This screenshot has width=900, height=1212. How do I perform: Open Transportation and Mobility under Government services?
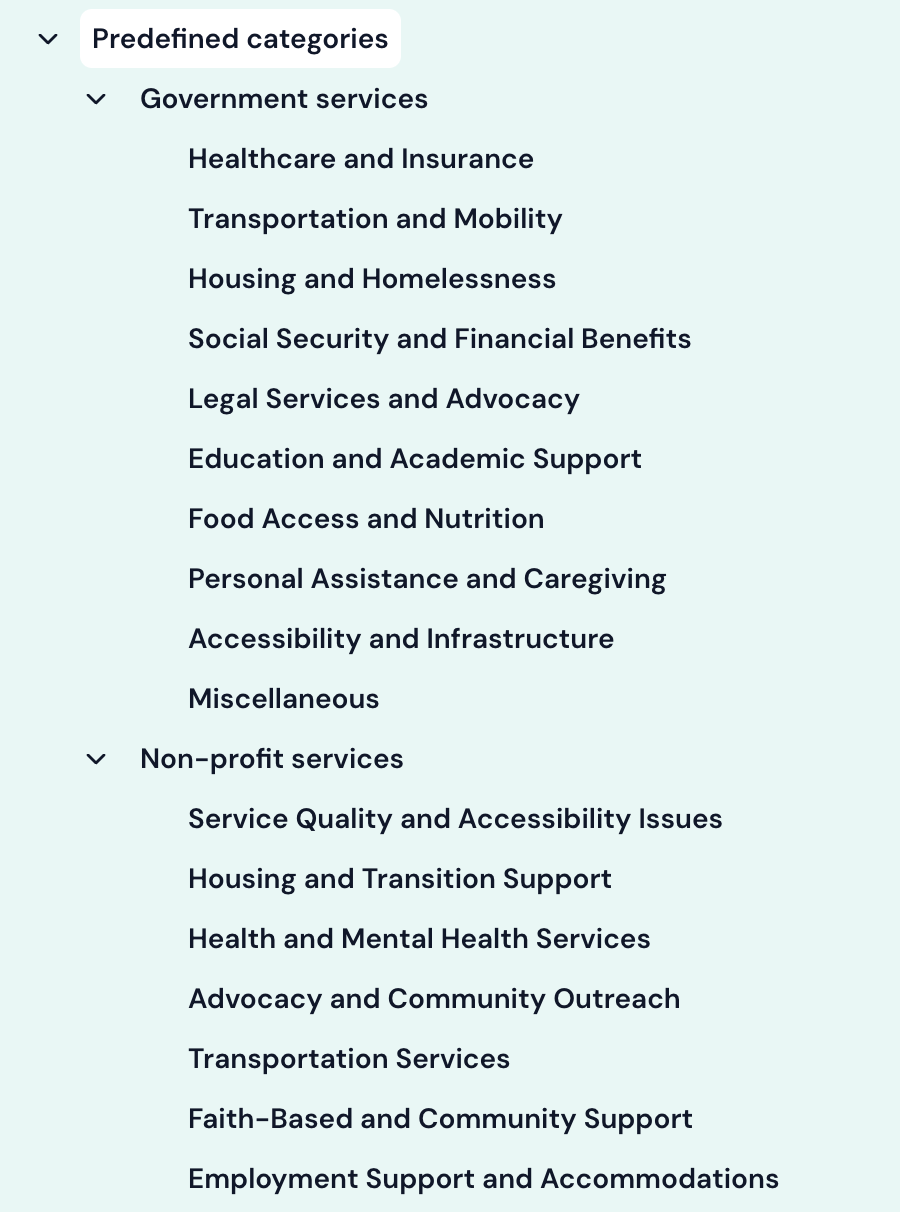(x=375, y=219)
